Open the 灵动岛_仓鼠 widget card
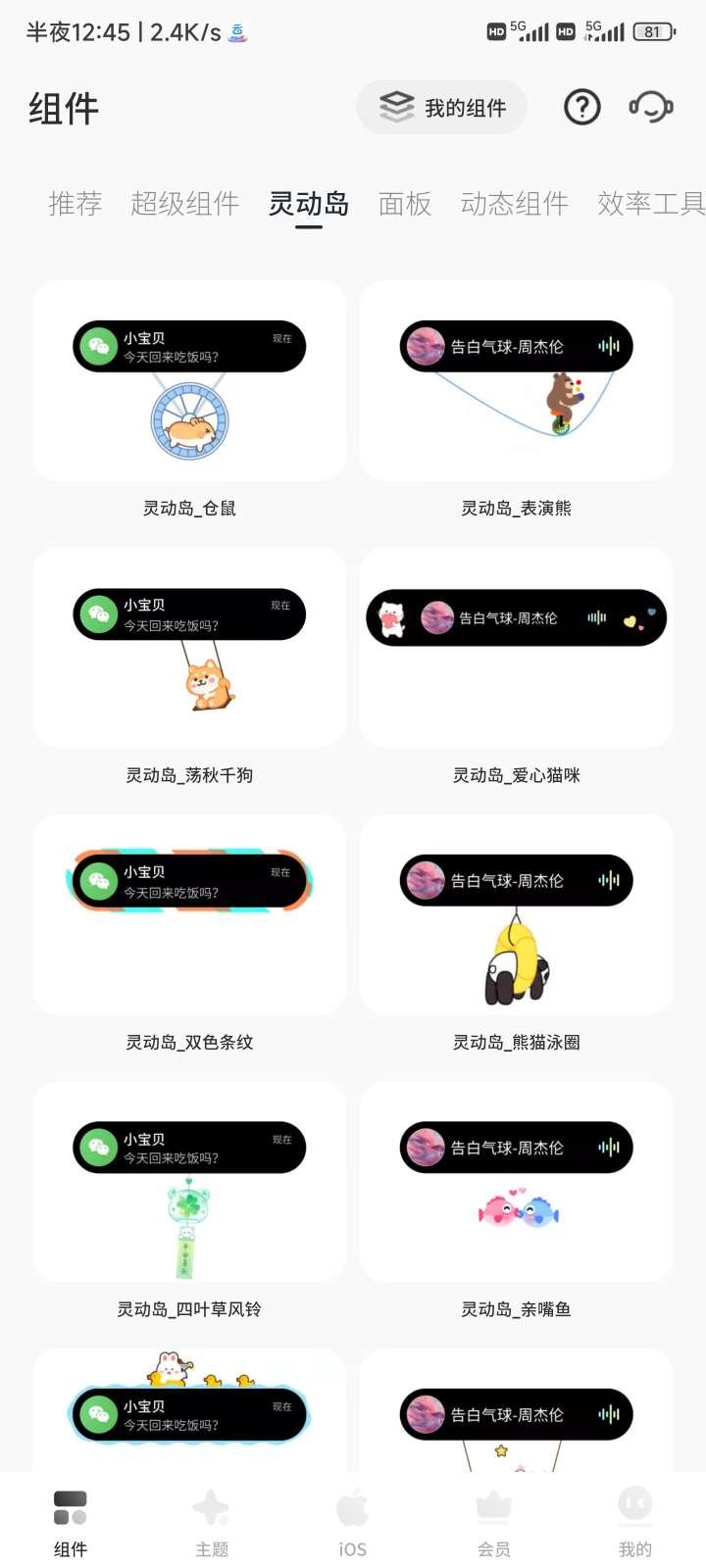The image size is (706, 1568). [189, 382]
